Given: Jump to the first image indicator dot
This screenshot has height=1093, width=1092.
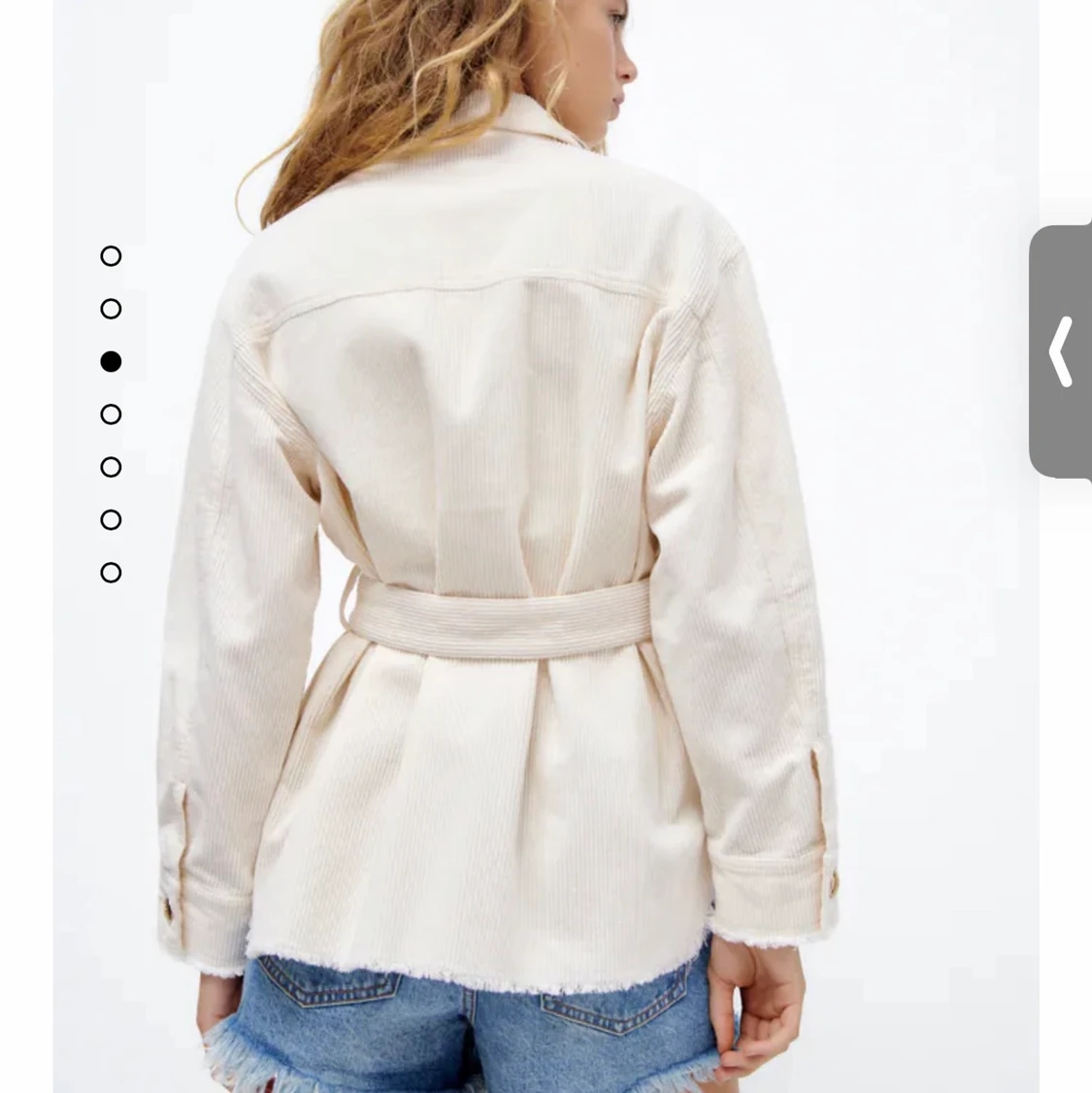Looking at the screenshot, I should pyautogui.click(x=111, y=256).
